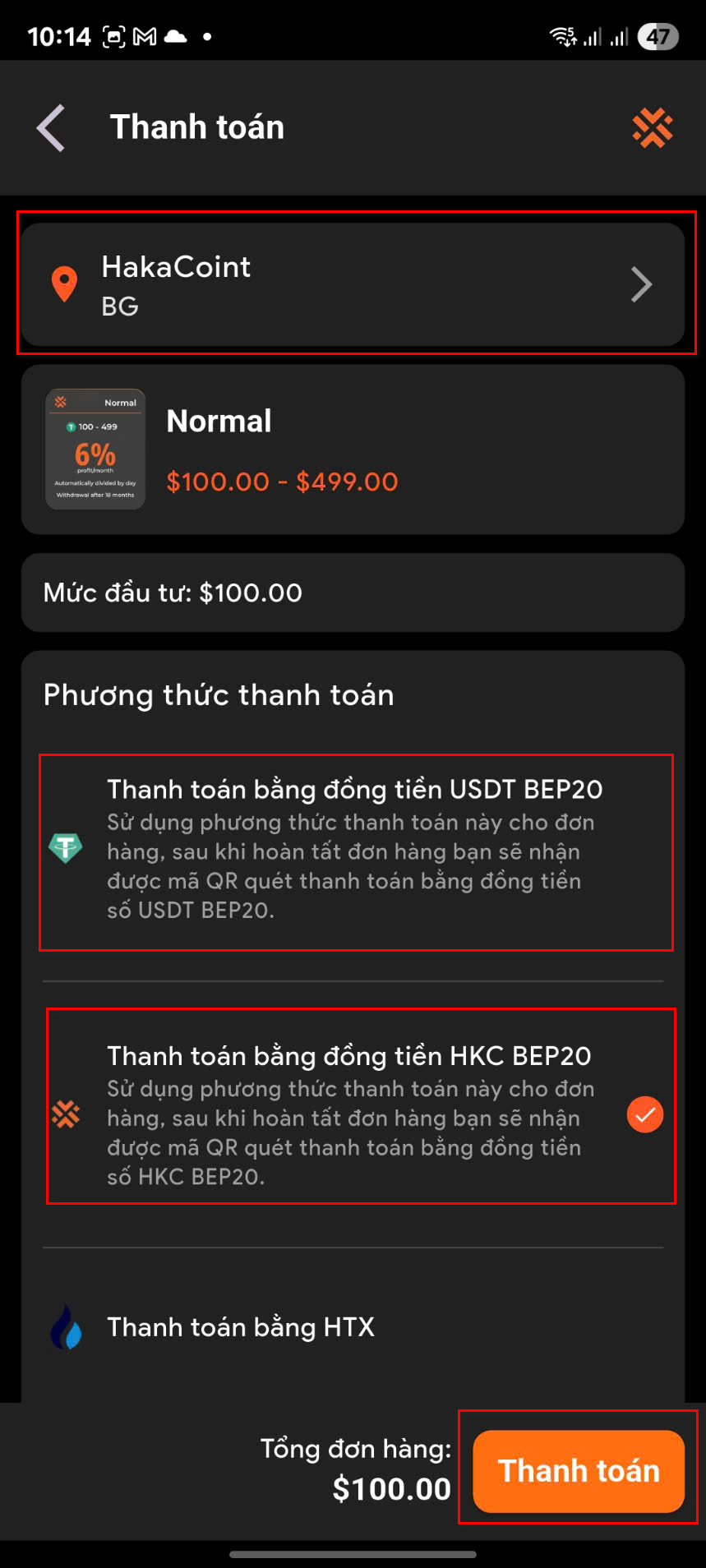This screenshot has width=706, height=1568.
Task: Open the Normal package card
Action: (x=353, y=450)
